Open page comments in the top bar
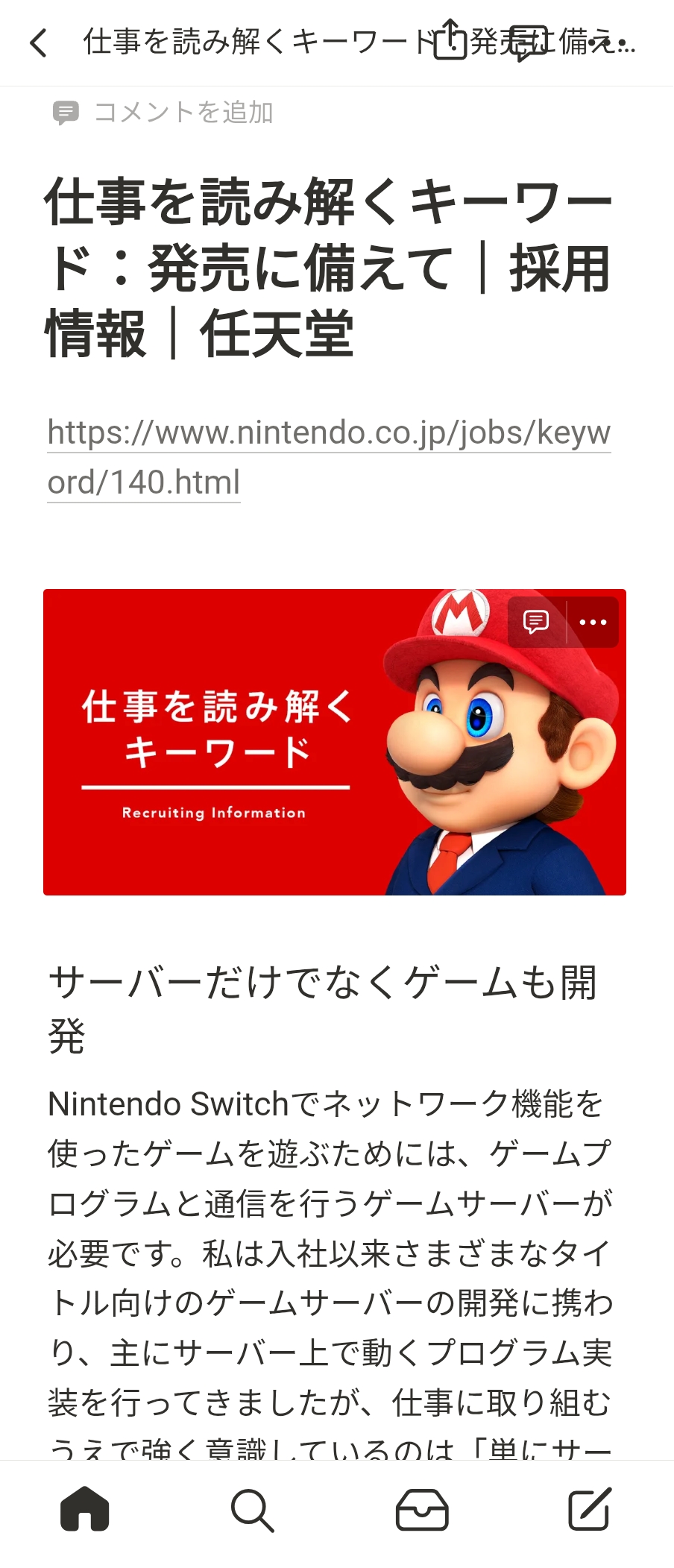Viewport: 674px width, 1568px height. tap(528, 42)
